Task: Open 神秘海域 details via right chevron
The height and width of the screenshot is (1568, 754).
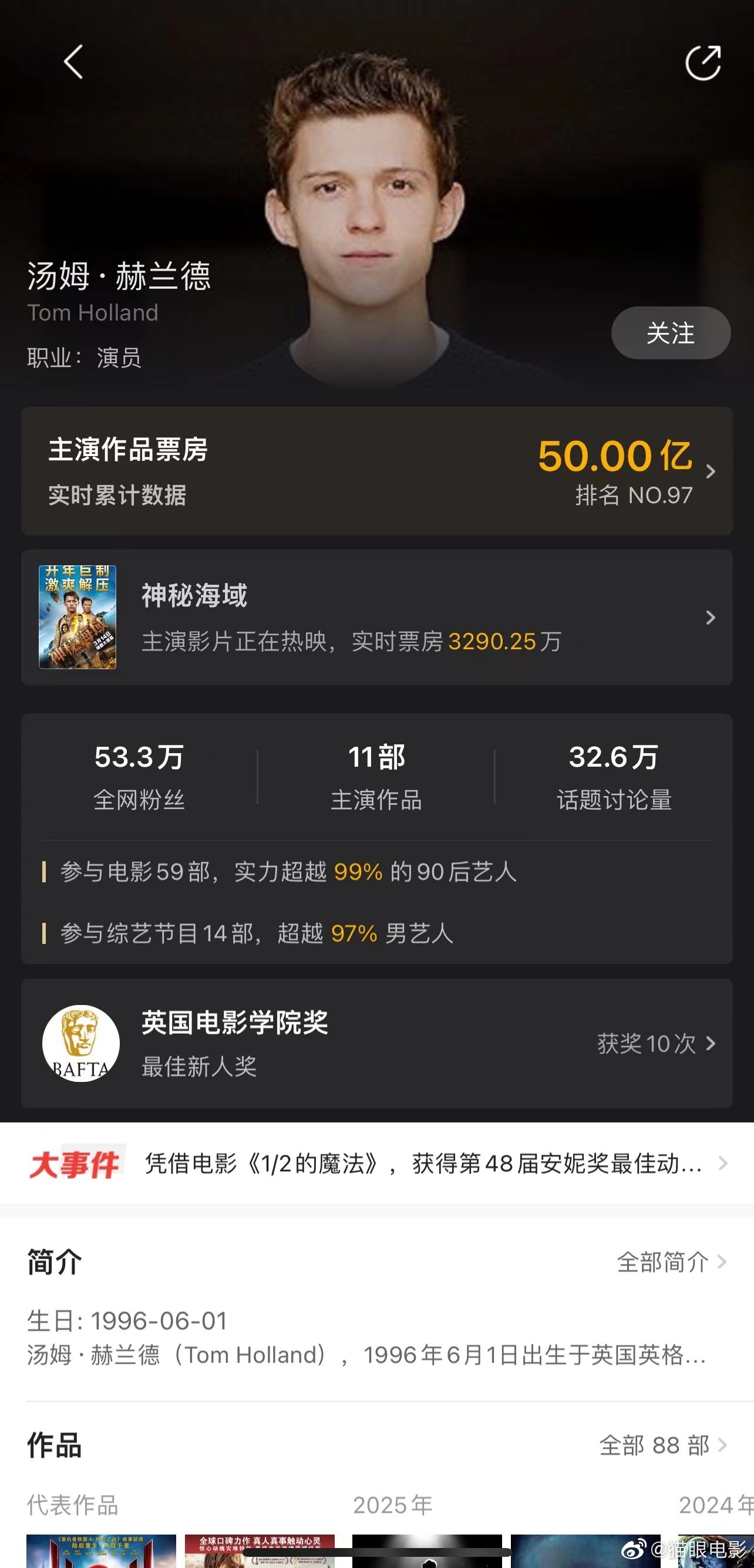Action: [709, 617]
